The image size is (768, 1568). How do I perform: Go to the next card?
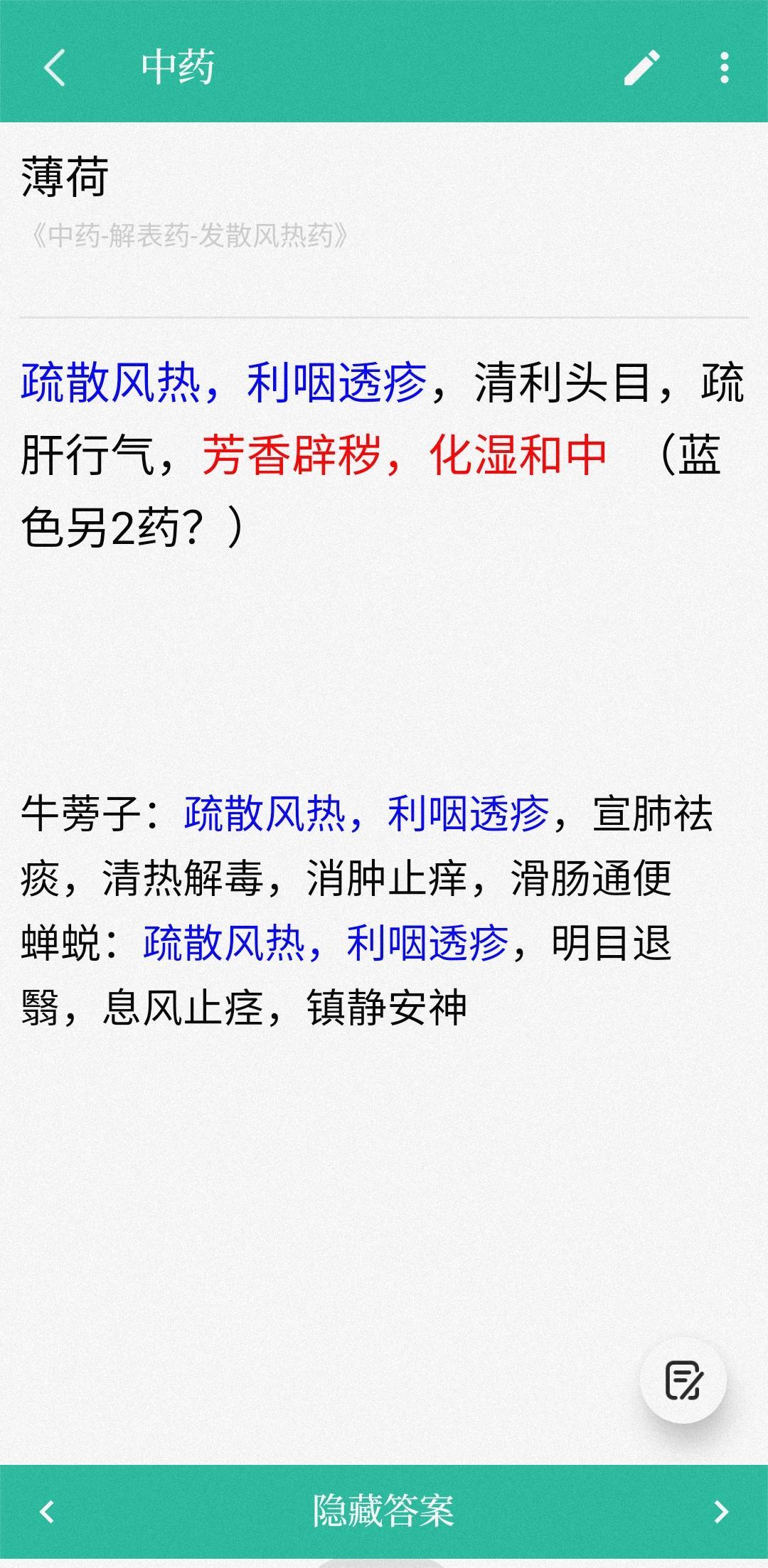(720, 1510)
